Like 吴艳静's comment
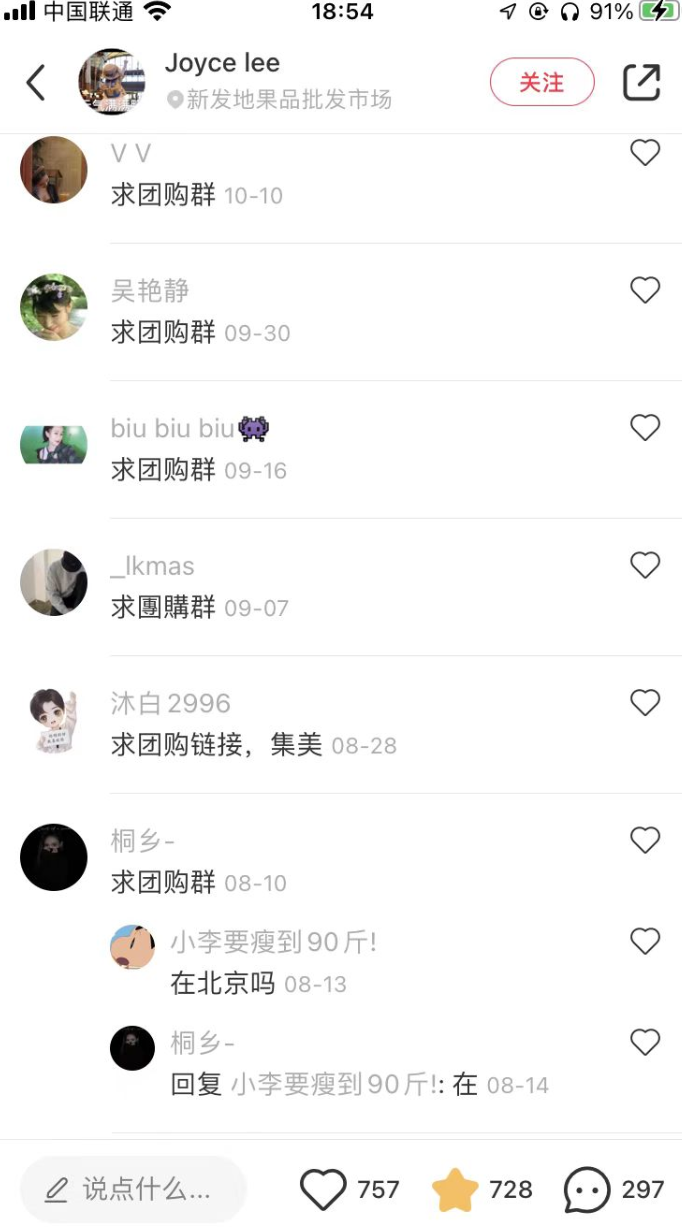 (x=645, y=291)
